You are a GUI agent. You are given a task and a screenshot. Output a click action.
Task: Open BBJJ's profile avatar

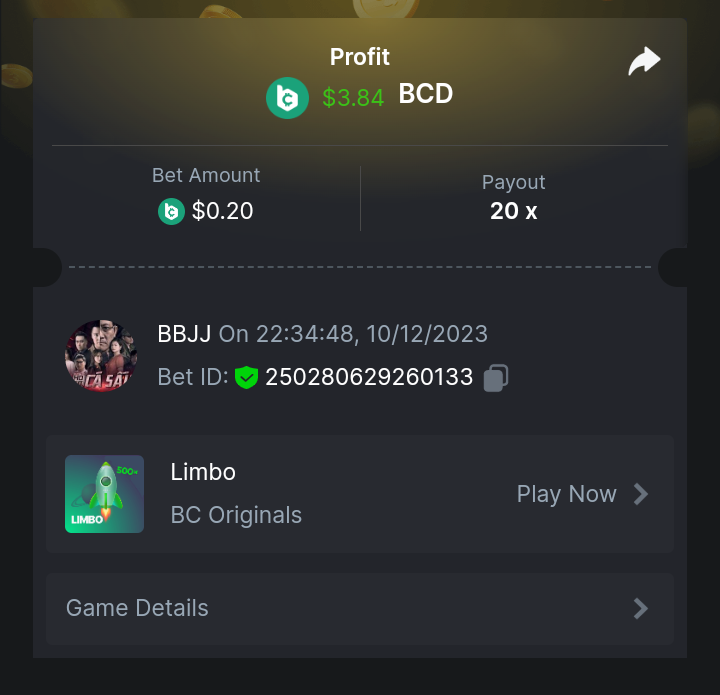pos(102,356)
